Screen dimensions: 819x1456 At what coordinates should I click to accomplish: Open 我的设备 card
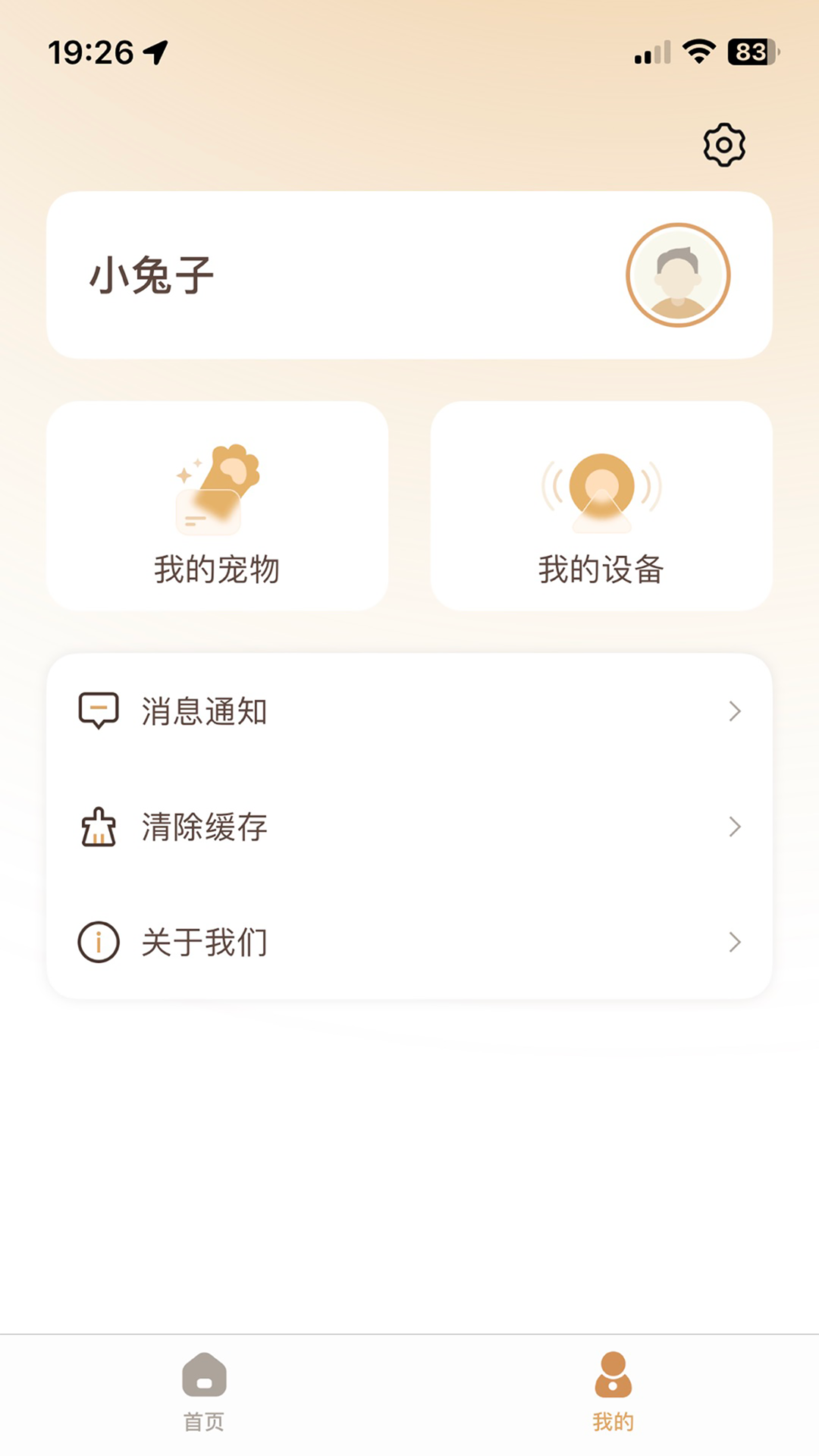[601, 507]
